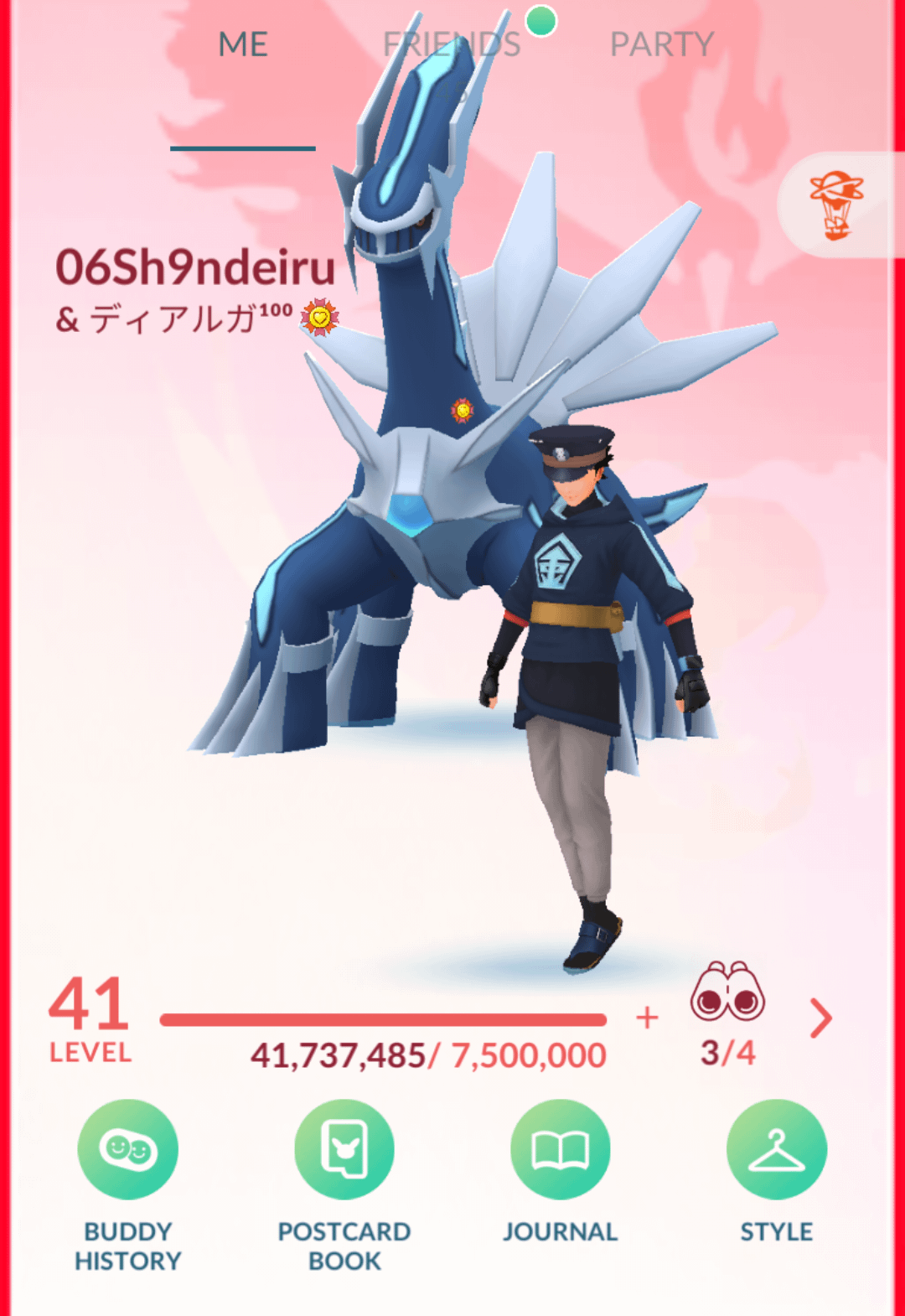Switch to the Friends tab
This screenshot has height=1316, width=905.
pyautogui.click(x=452, y=44)
